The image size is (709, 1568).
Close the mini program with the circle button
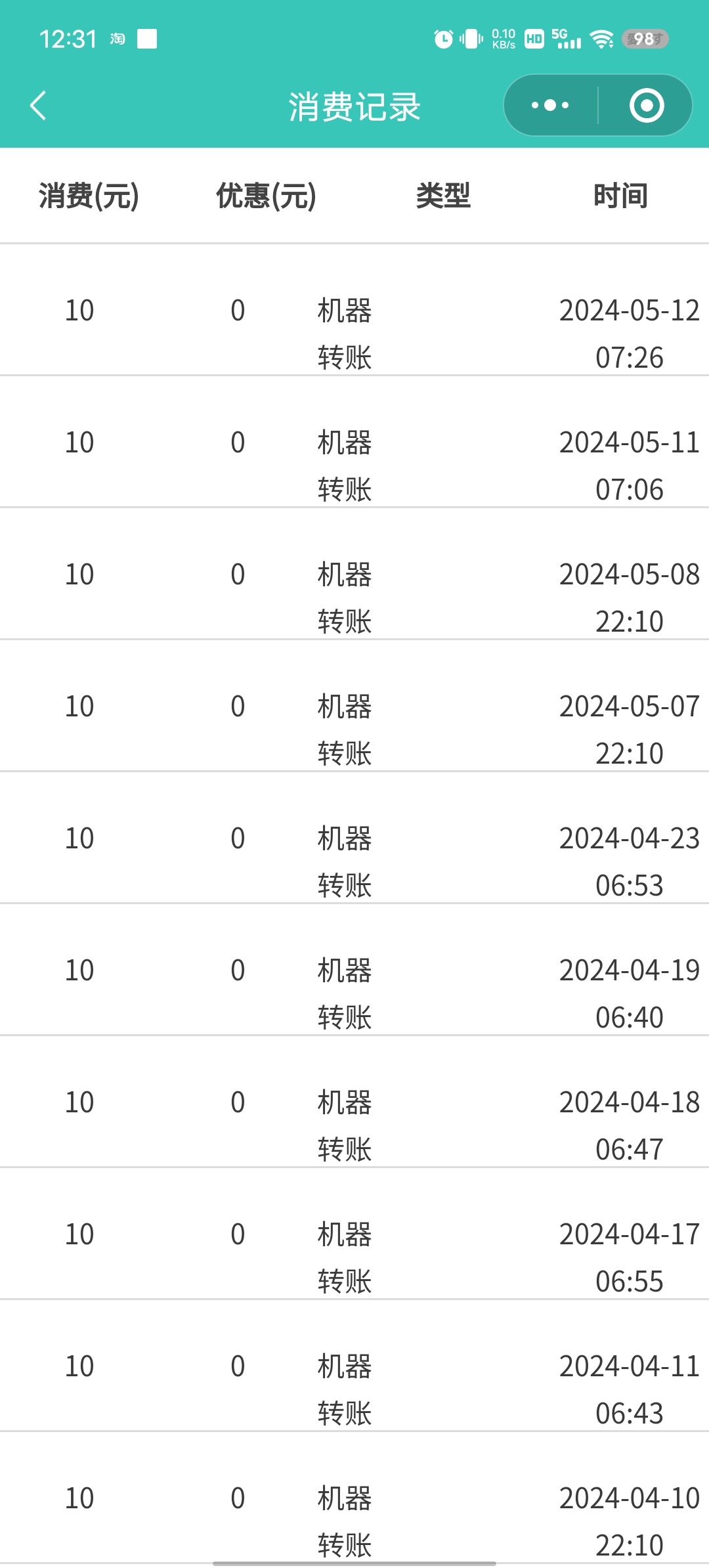click(647, 105)
